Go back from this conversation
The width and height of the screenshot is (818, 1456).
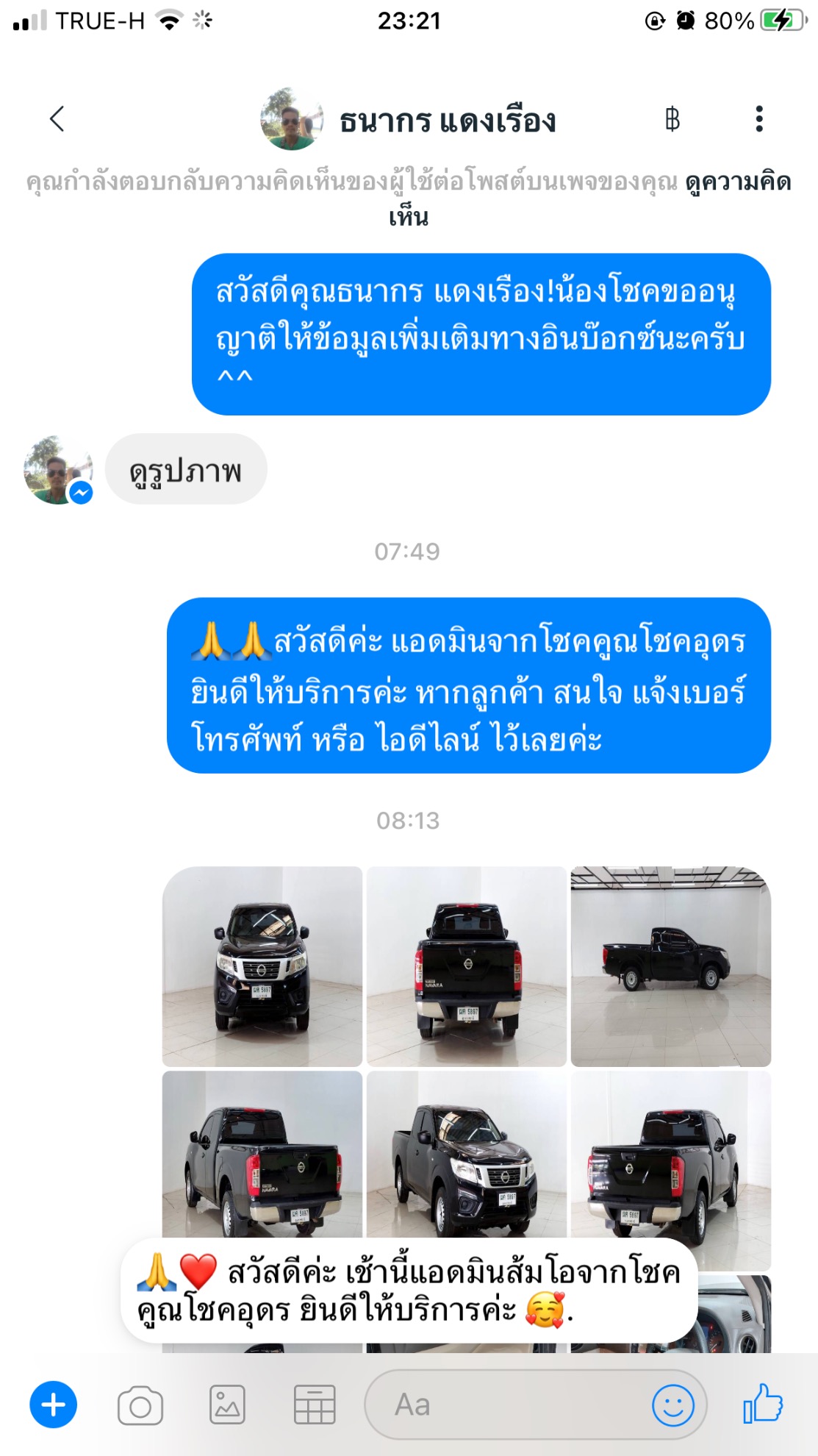coord(57,119)
